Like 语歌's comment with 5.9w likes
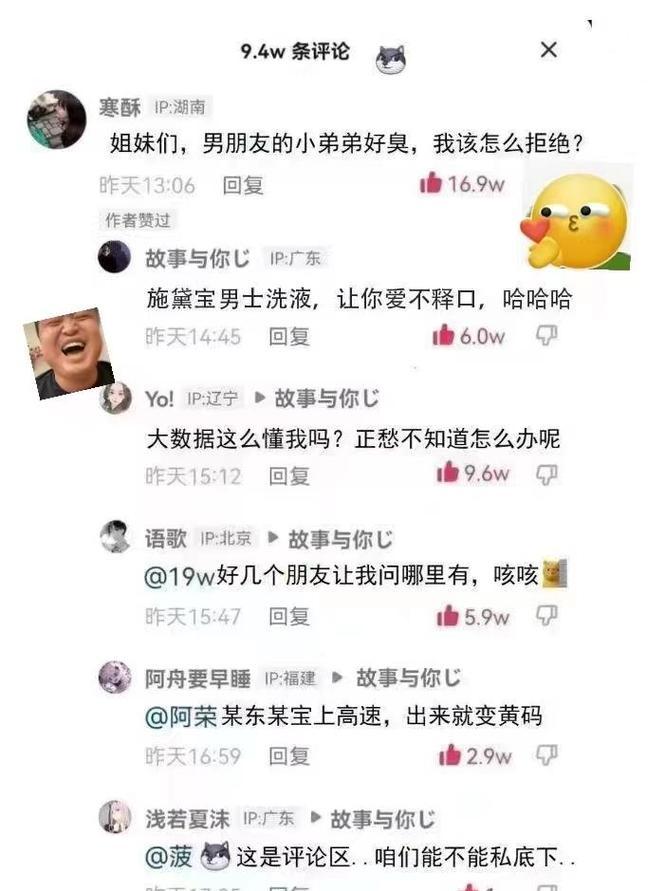 coord(448,616)
